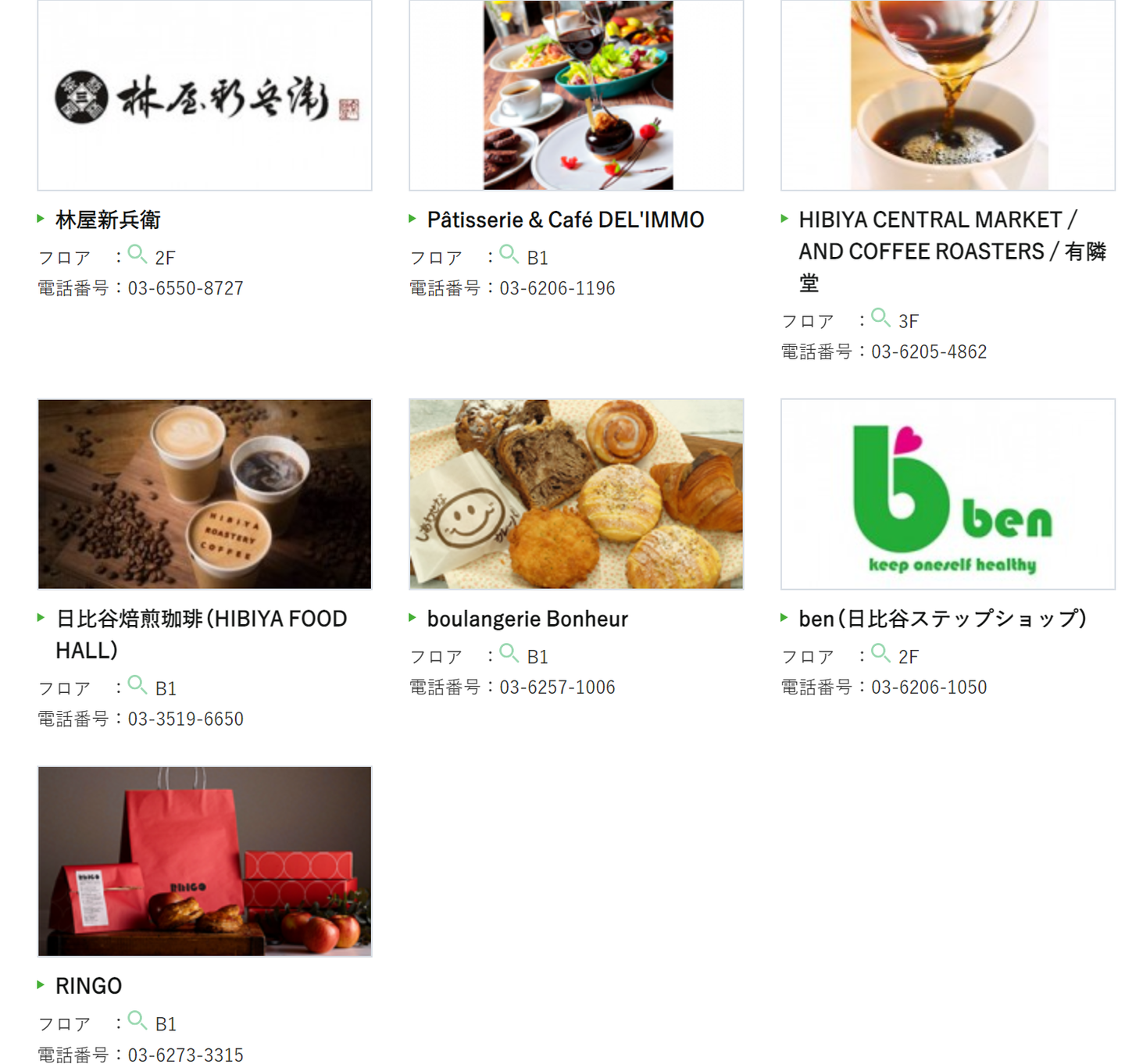Find HIBIYA CENTRAL MARKET on the 3F floor
1125x1064 pixels.
(882, 318)
